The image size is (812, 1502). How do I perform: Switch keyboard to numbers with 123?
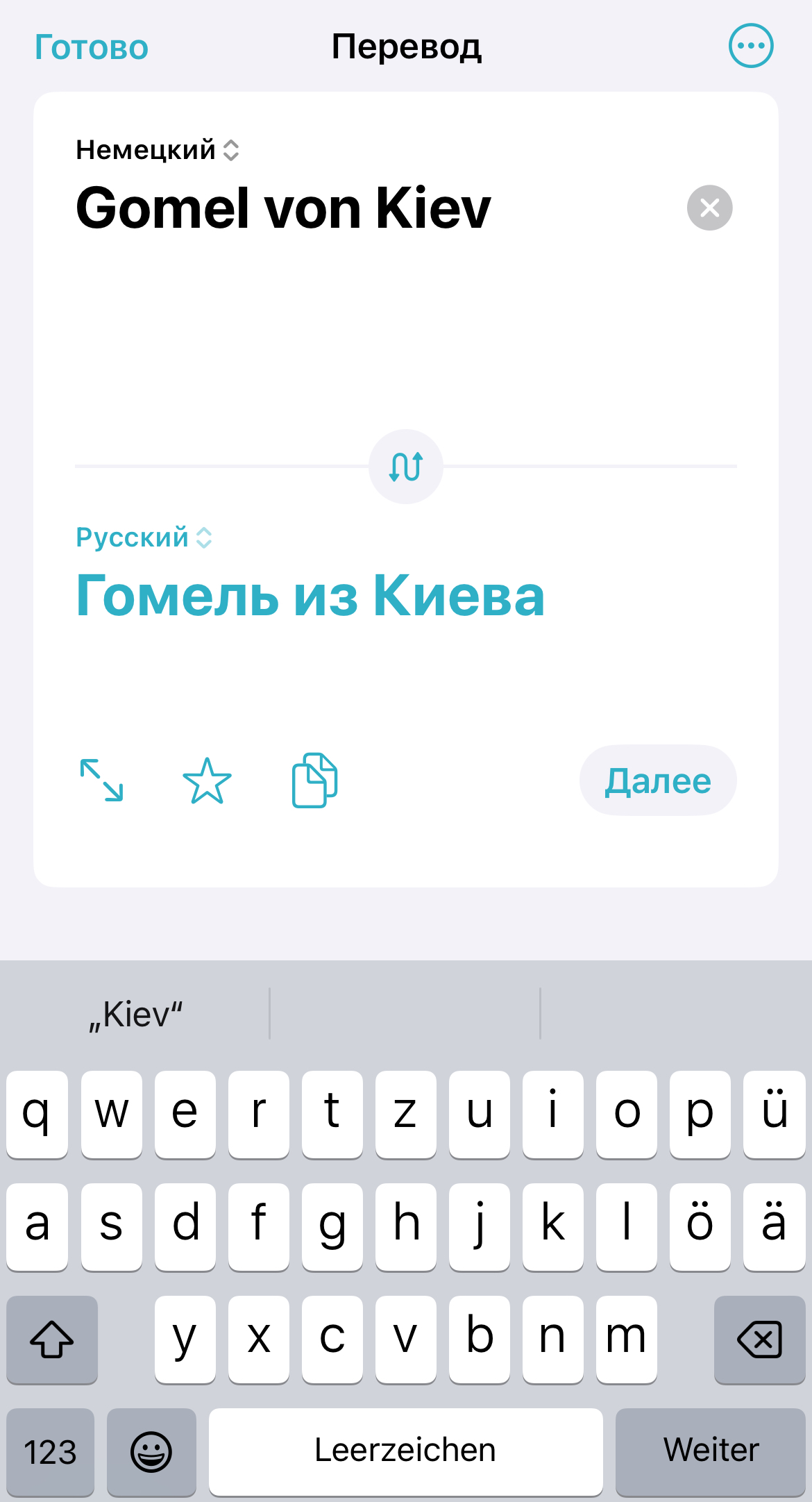coord(50,1451)
